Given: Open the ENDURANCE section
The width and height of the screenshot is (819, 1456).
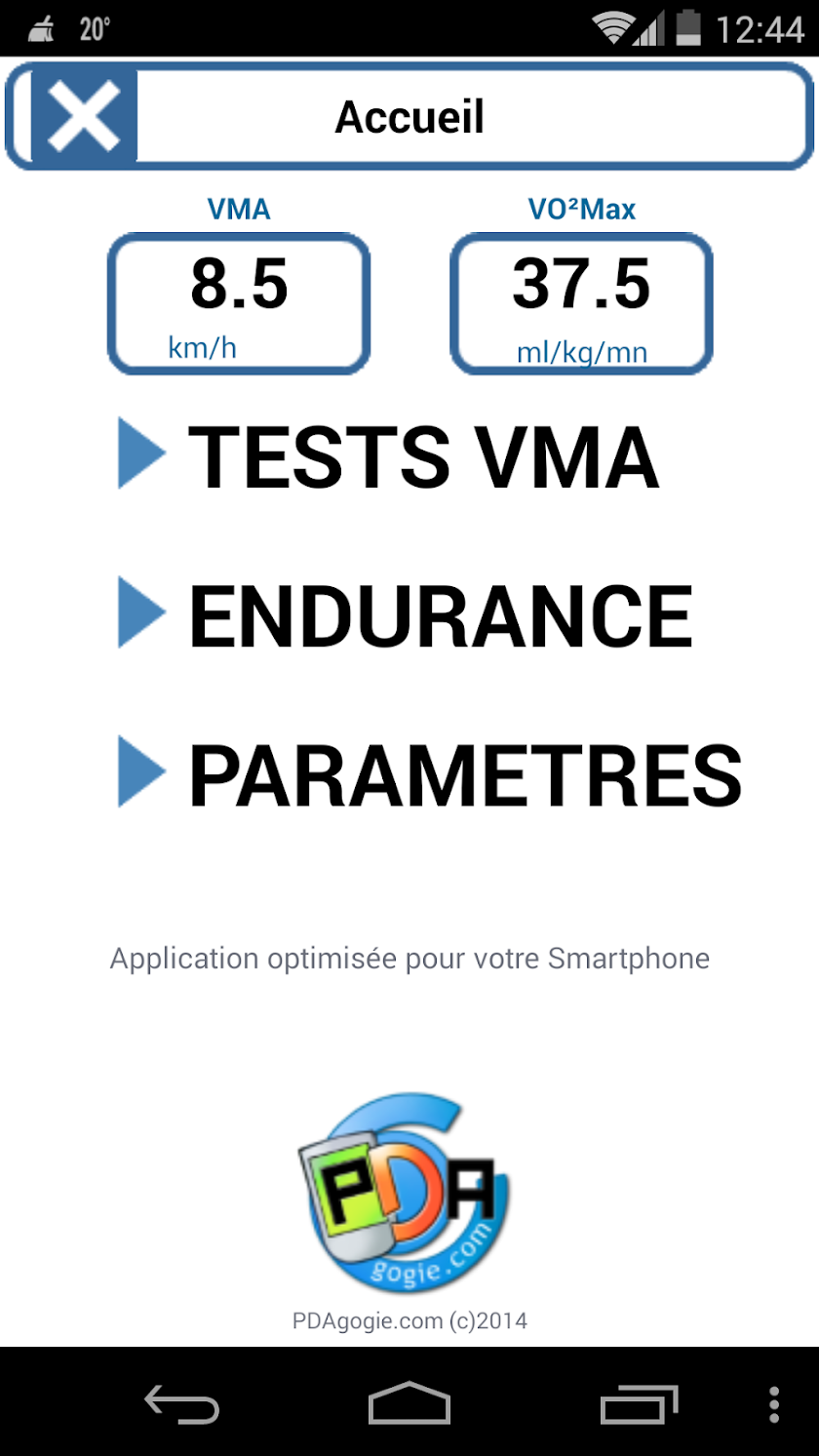Looking at the screenshot, I should tap(439, 615).
